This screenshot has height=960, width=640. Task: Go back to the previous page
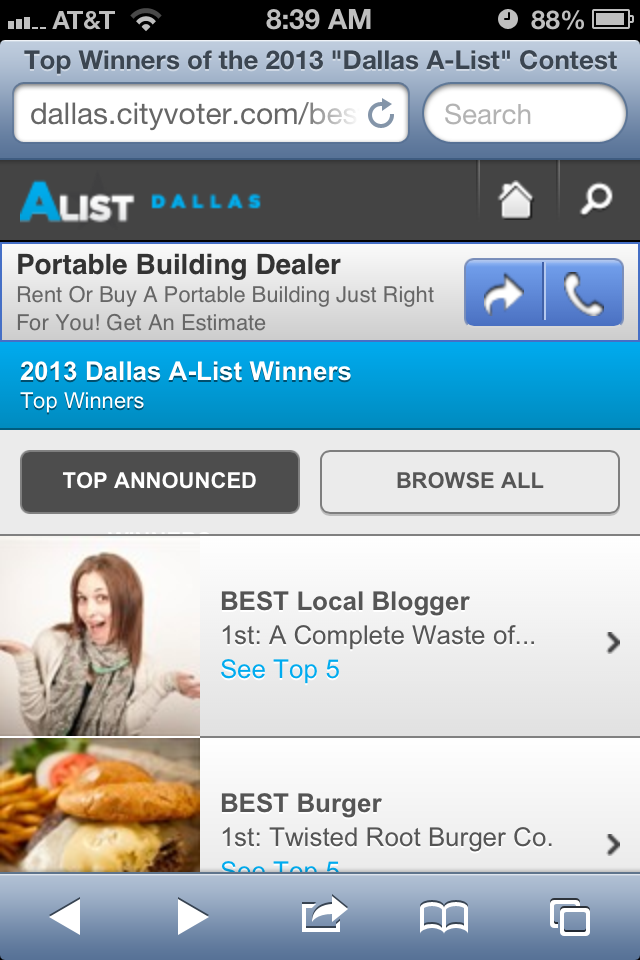[x=65, y=916]
